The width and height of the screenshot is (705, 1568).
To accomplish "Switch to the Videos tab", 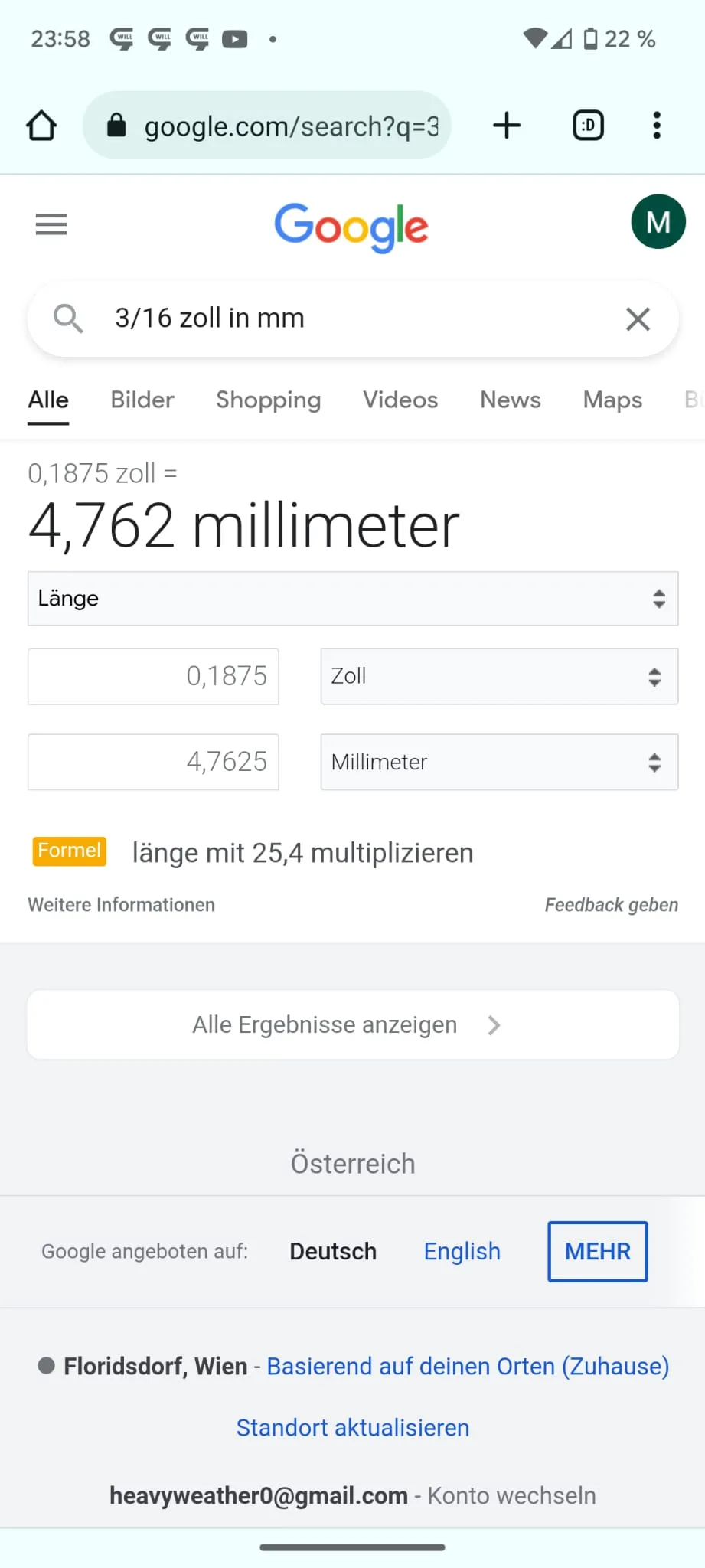I will (x=400, y=400).
